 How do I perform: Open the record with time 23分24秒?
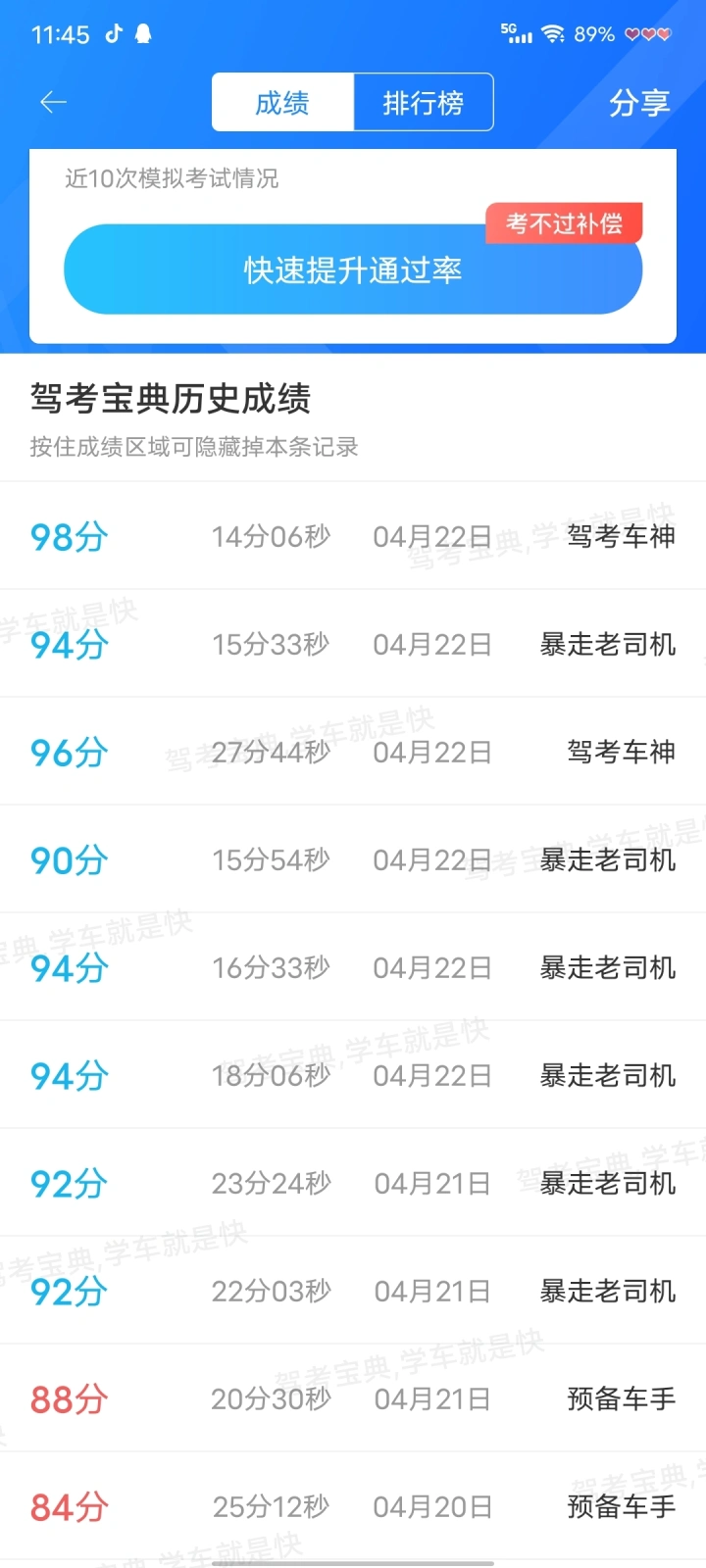click(353, 1183)
